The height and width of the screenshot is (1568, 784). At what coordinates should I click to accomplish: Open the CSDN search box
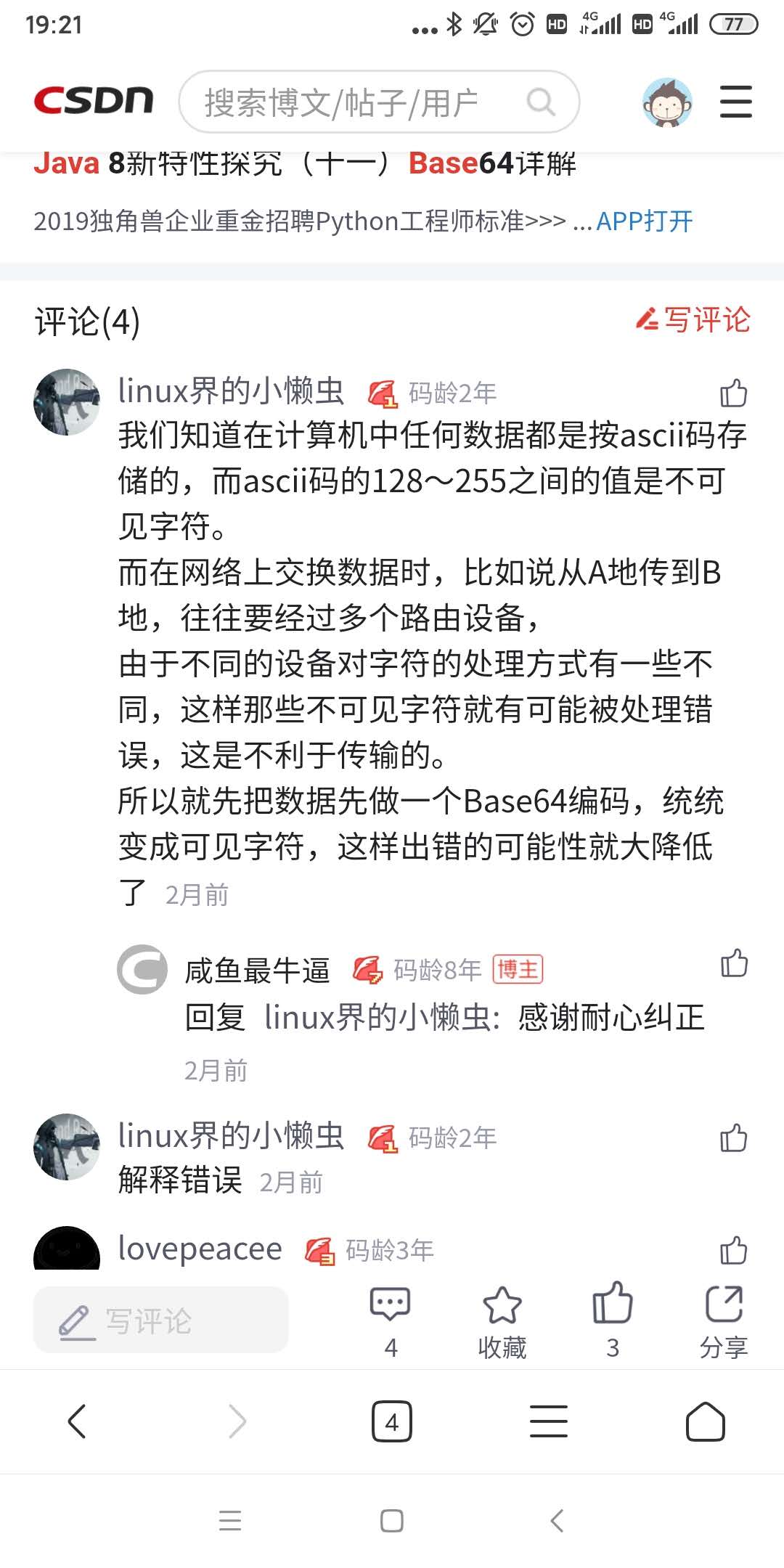pos(363,102)
